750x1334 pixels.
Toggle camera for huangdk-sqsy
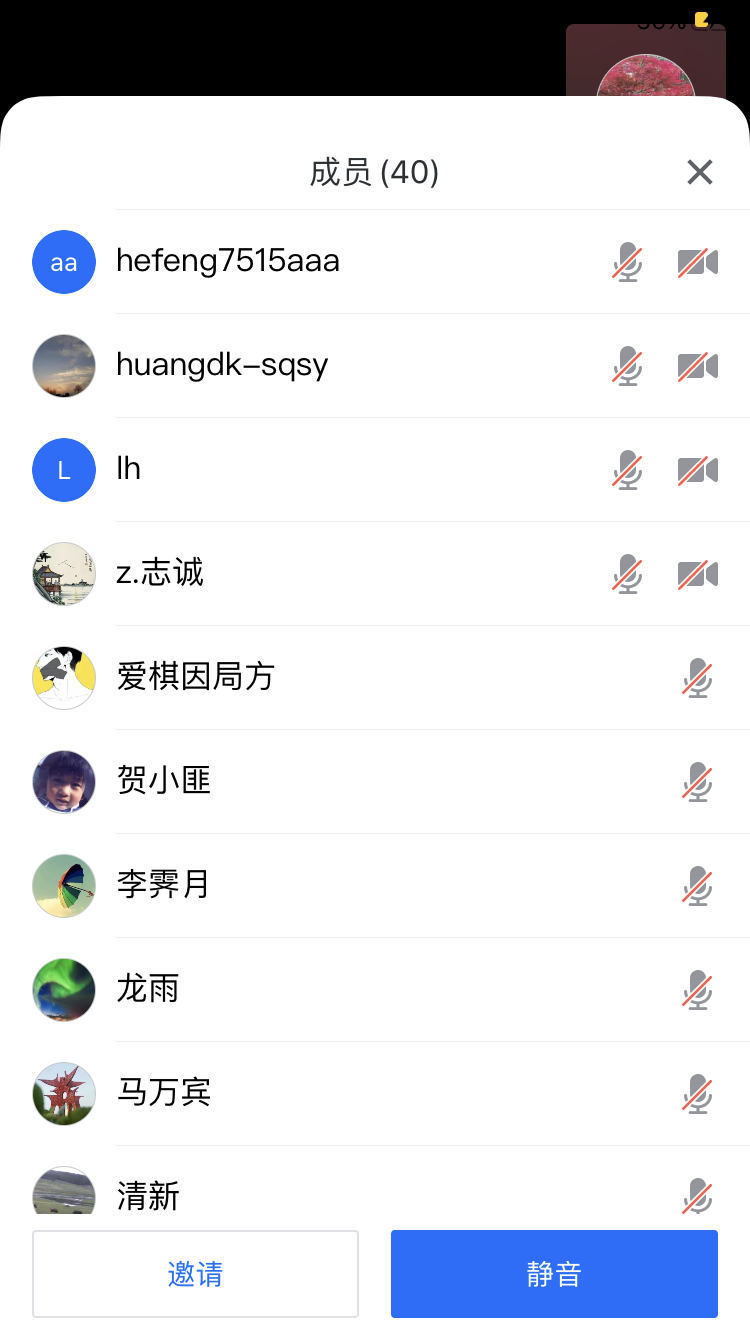[x=698, y=366]
